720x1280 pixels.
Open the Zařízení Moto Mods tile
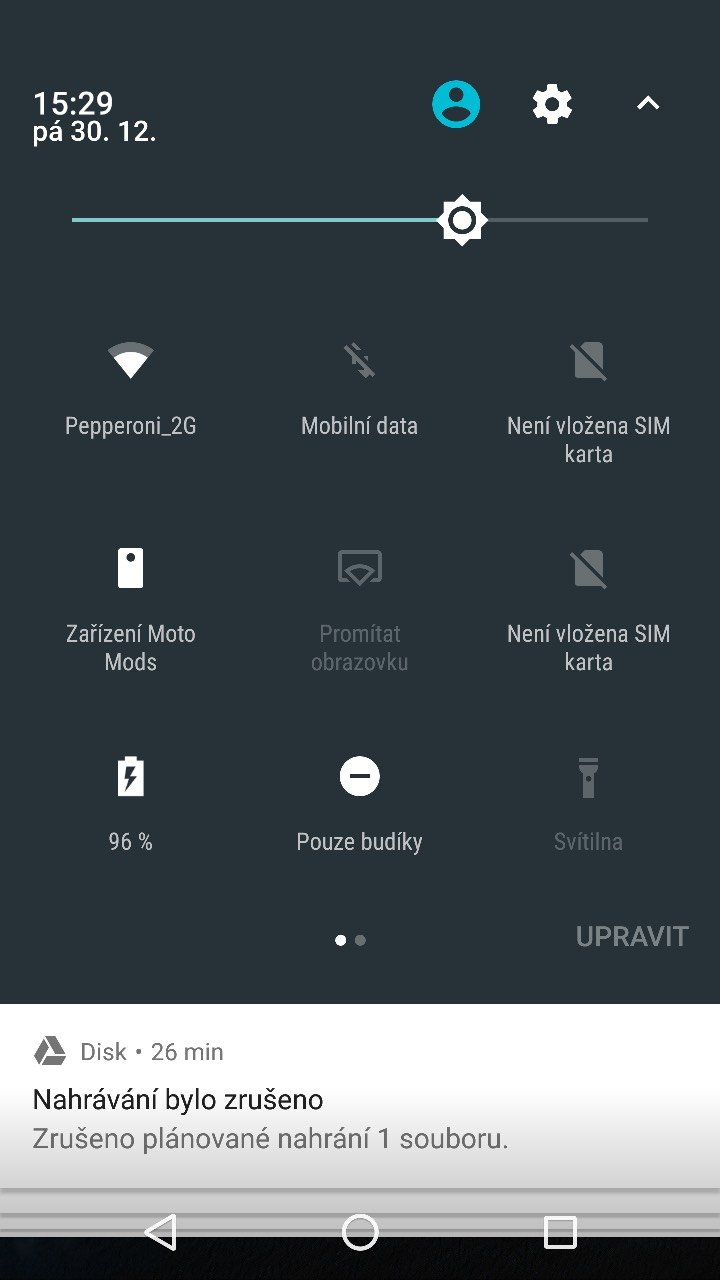(x=131, y=568)
